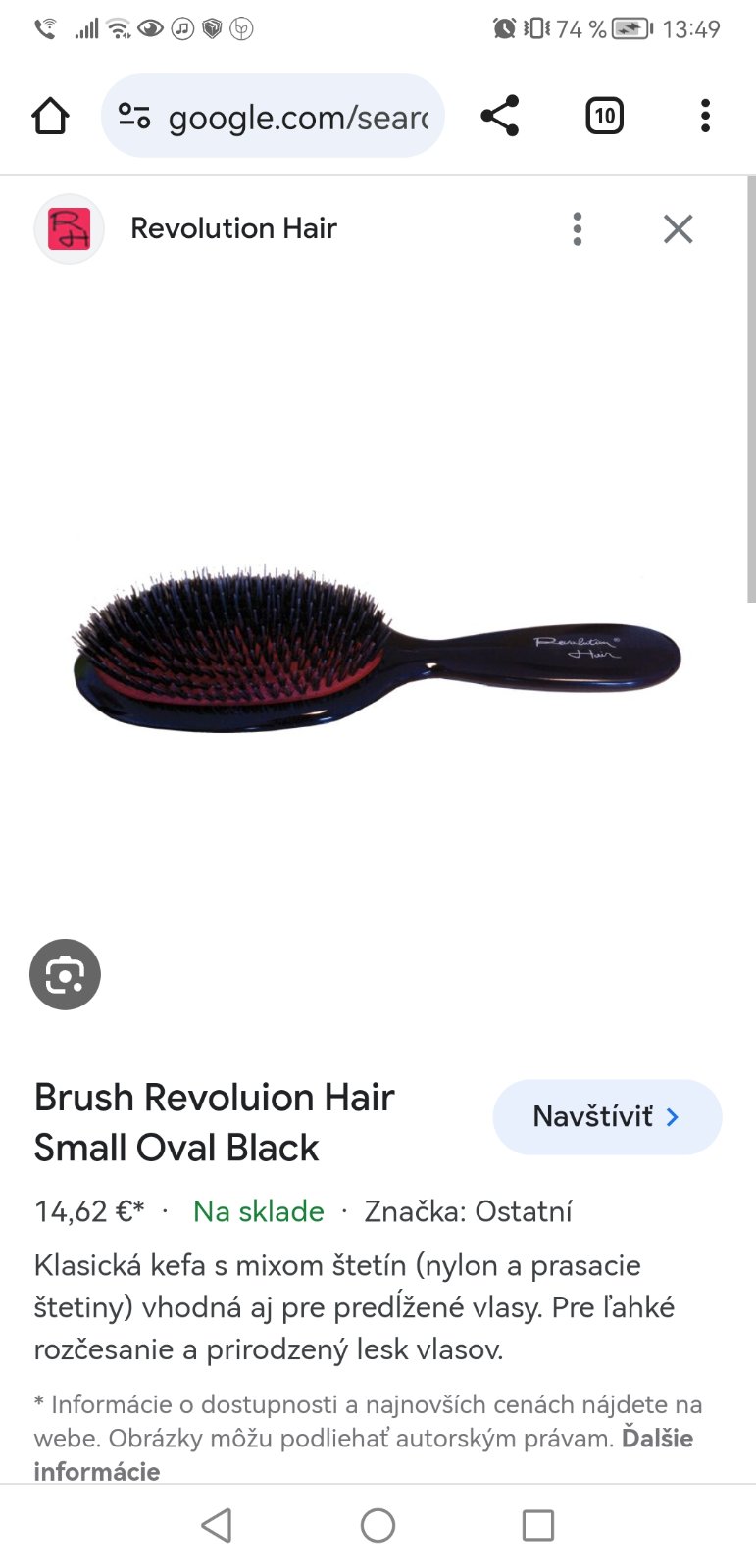Close the image preview panel
Viewport: 756px width, 1568px height.
[678, 229]
